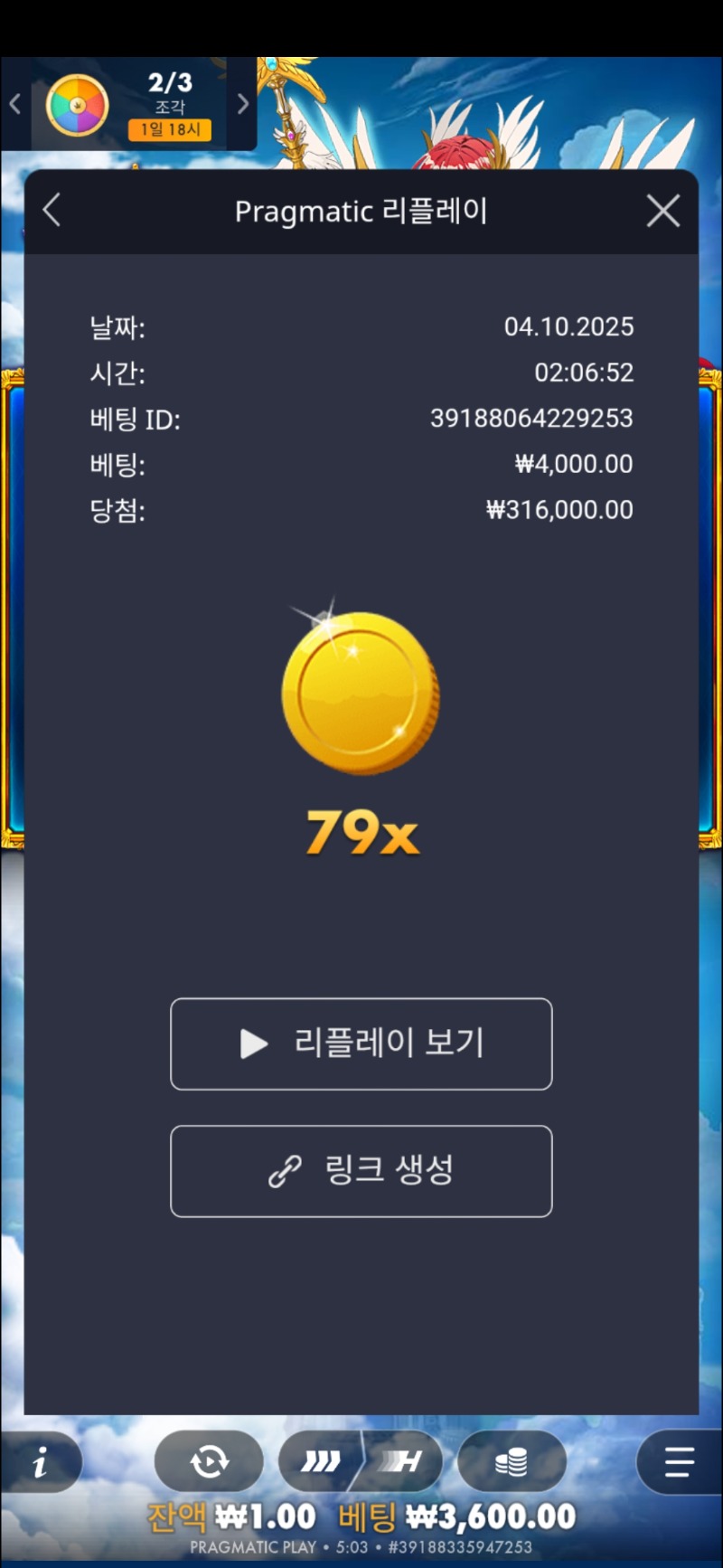
Task: Open the coin bet settings
Action: 512,1461
